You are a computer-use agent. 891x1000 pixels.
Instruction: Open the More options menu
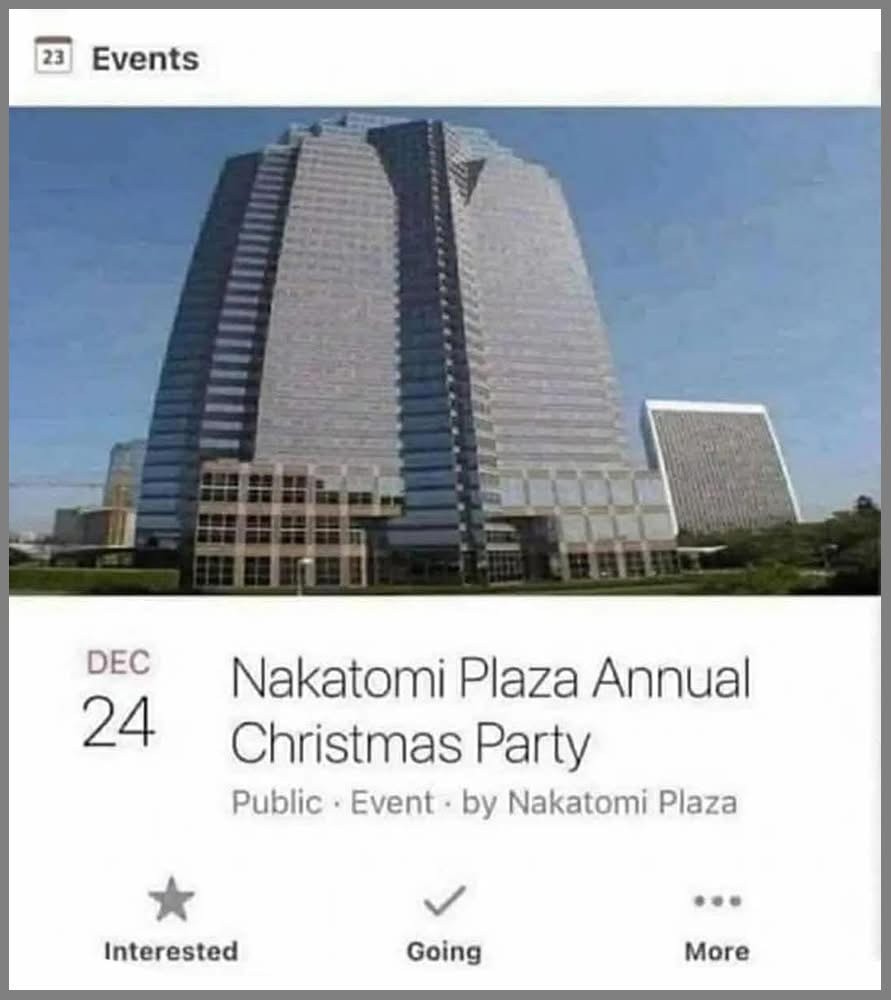(x=717, y=921)
